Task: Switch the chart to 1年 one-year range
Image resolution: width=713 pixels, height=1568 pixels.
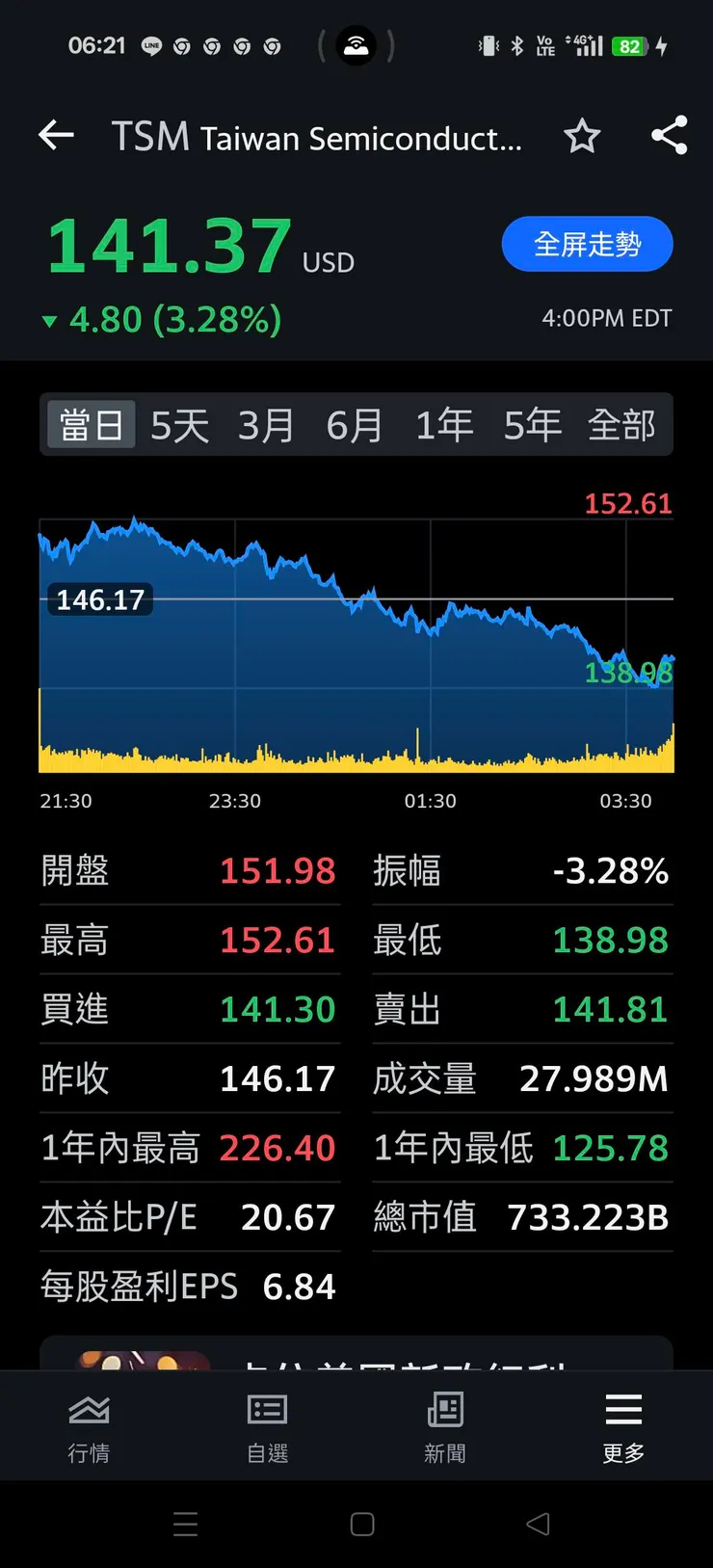Action: click(x=444, y=424)
